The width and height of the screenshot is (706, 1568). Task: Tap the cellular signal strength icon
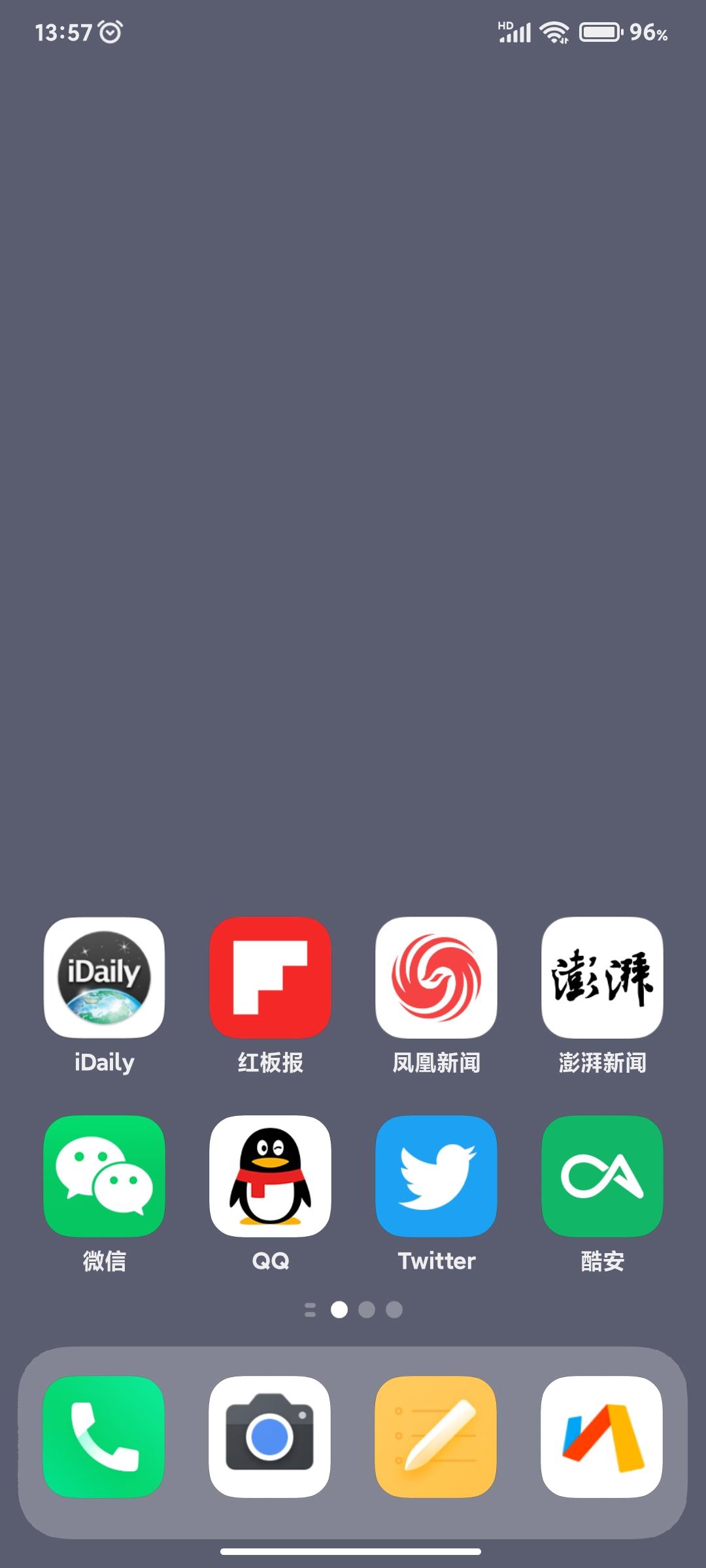(x=516, y=30)
